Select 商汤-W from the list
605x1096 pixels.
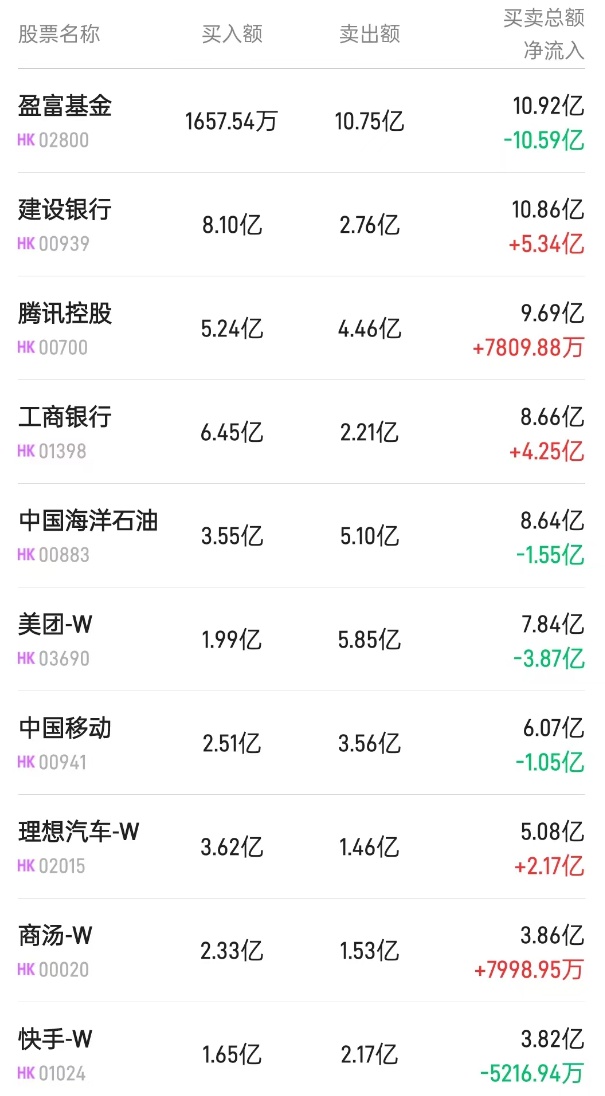pyautogui.click(x=55, y=936)
